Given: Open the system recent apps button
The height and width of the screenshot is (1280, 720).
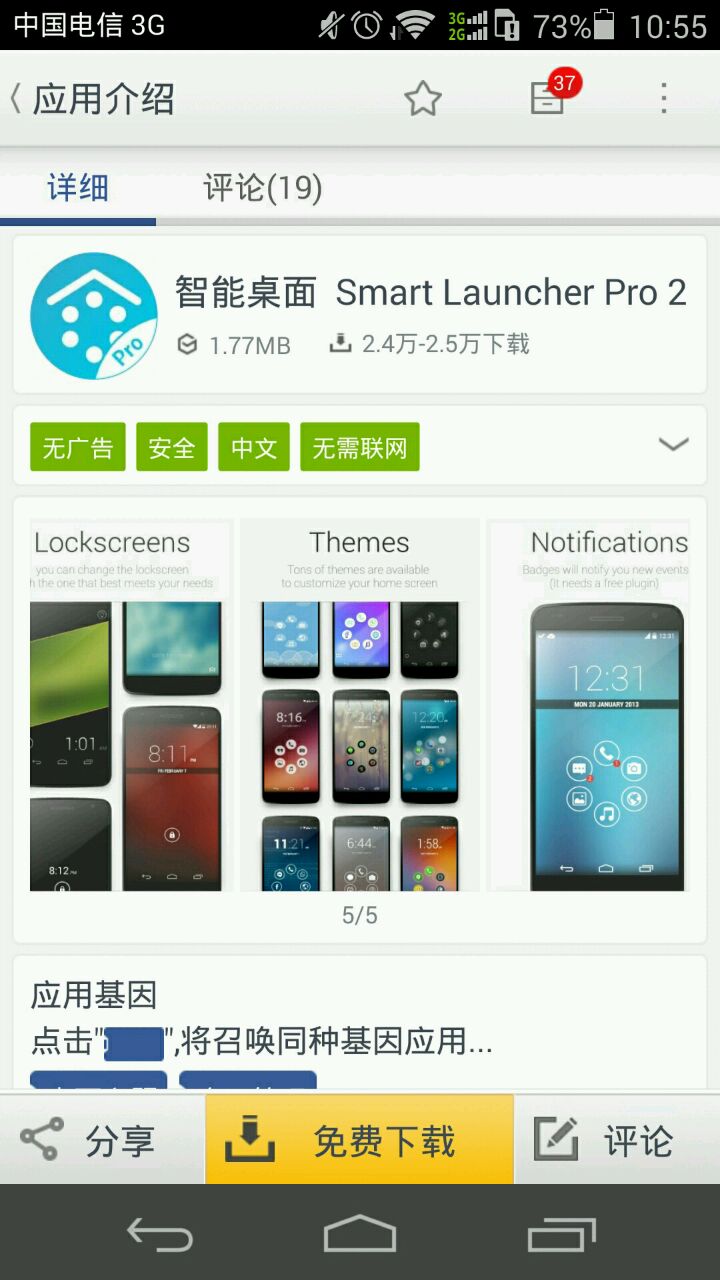Looking at the screenshot, I should click(x=561, y=1234).
